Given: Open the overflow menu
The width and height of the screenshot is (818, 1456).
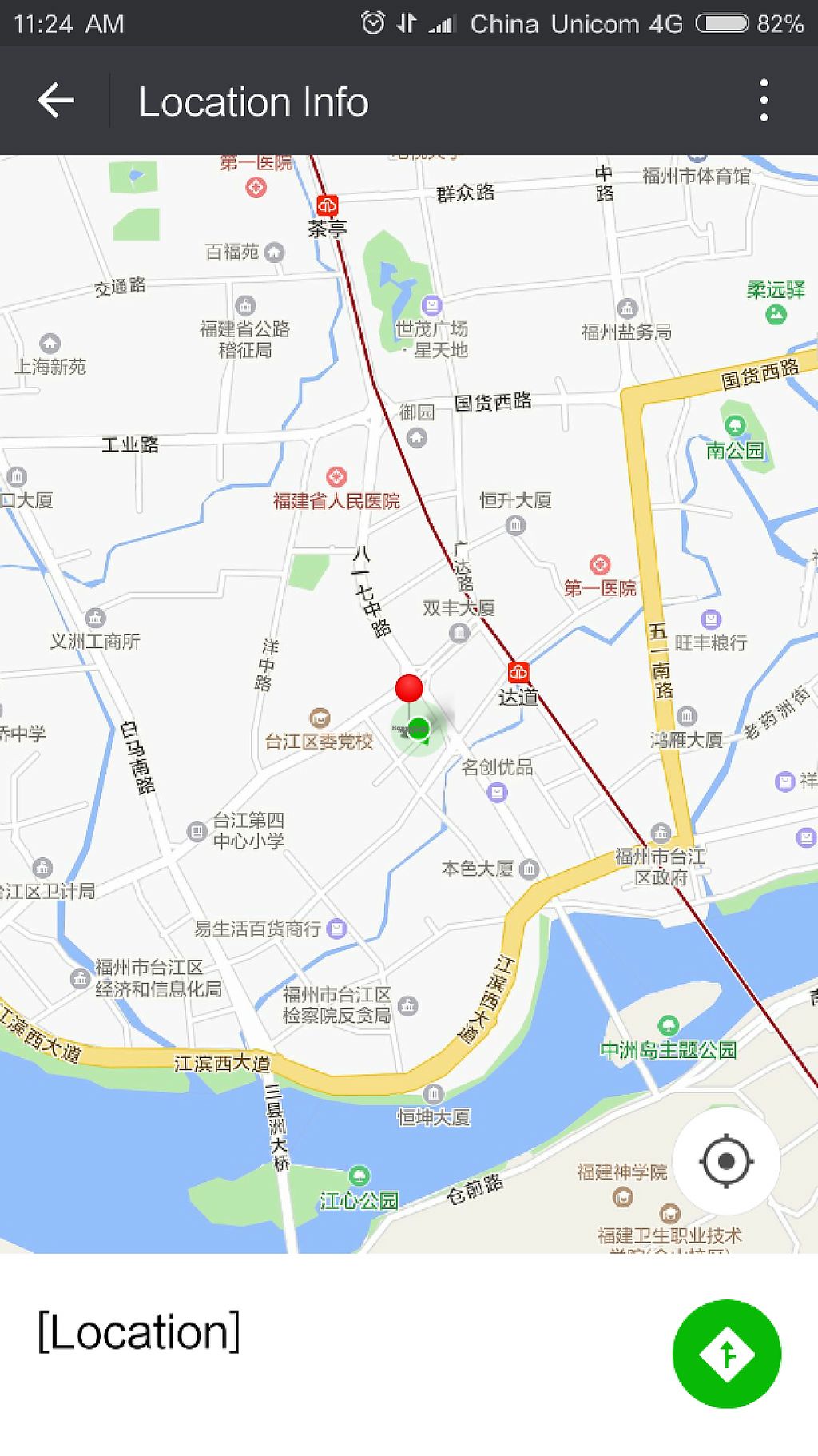Looking at the screenshot, I should point(764,101).
